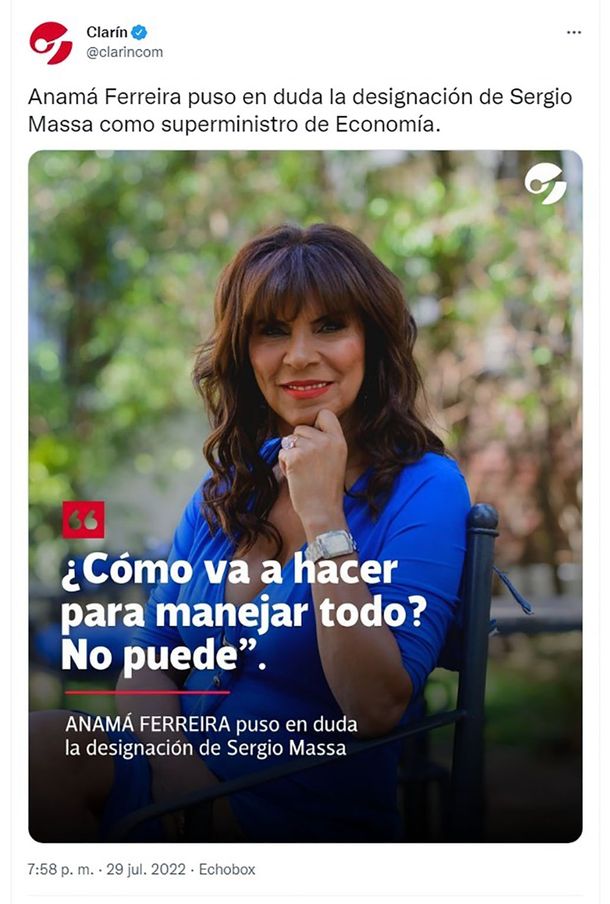Enlarge the Anamá Ferreira tweet image
610x904 pixels.
305,495
